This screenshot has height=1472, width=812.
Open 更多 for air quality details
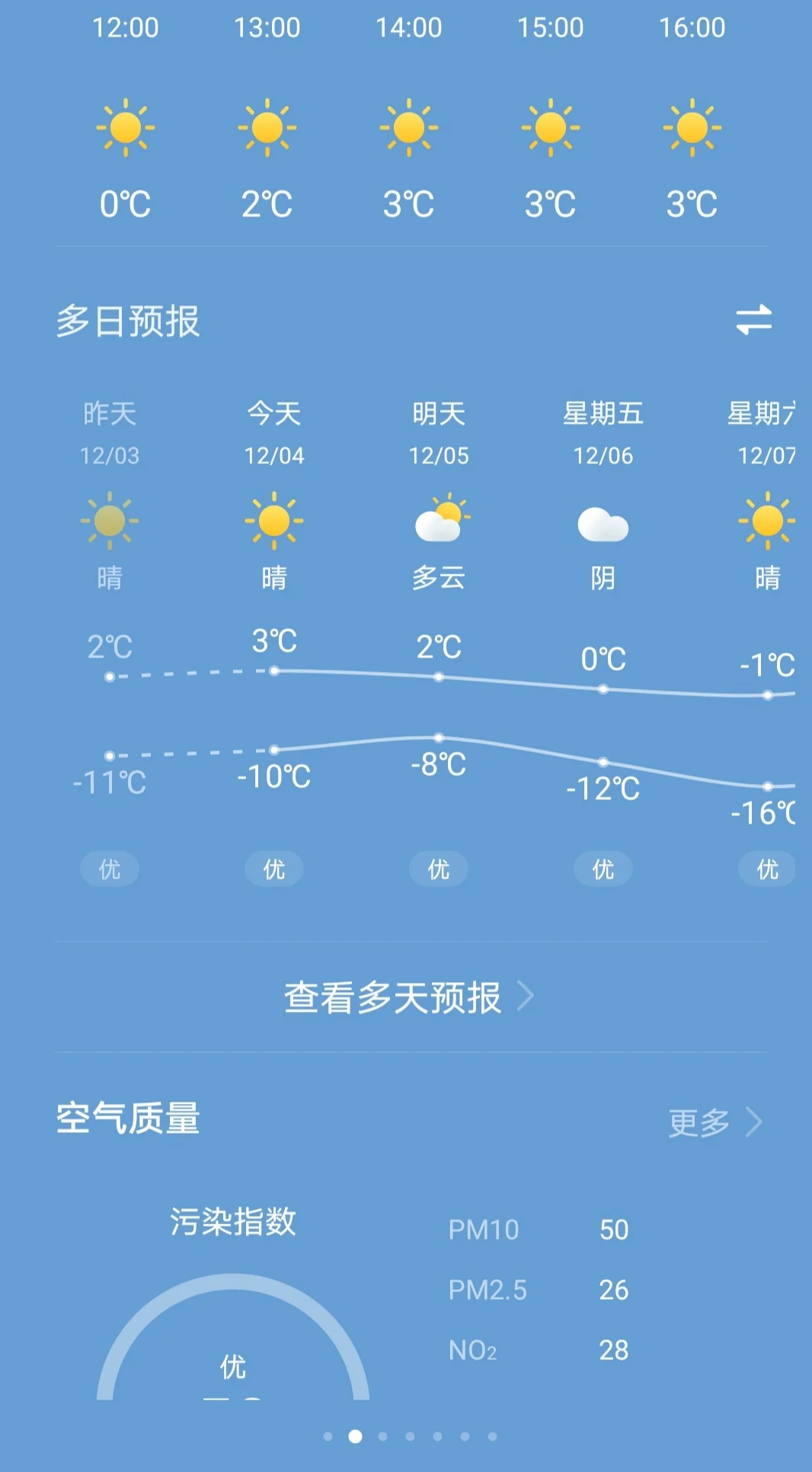715,1122
